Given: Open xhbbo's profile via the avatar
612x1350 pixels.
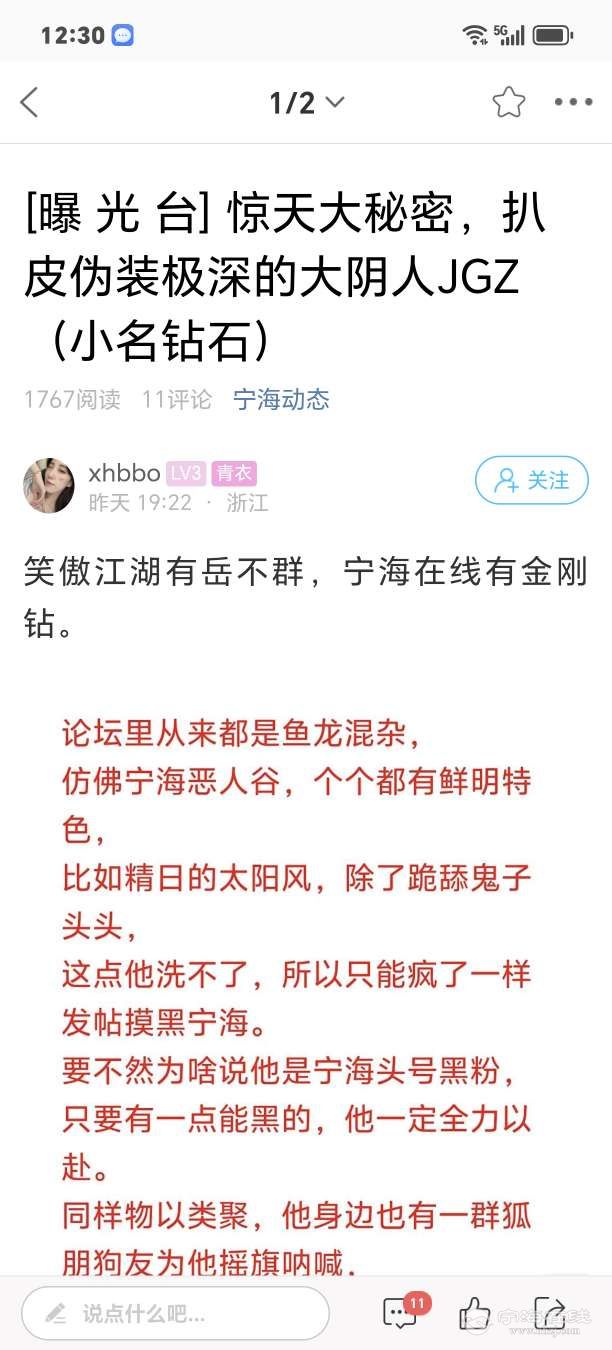Looking at the screenshot, I should point(48,485).
